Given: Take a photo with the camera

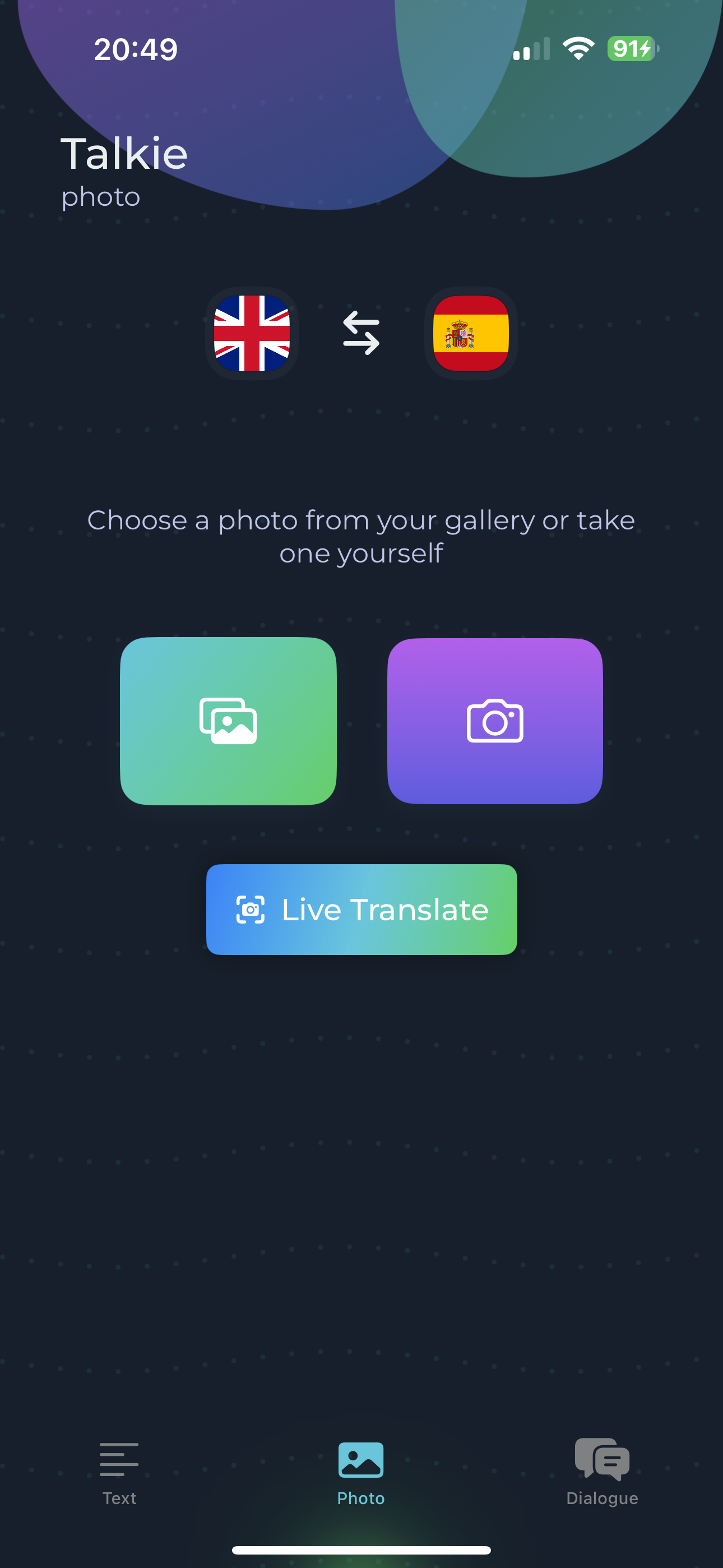Looking at the screenshot, I should pos(495,721).
